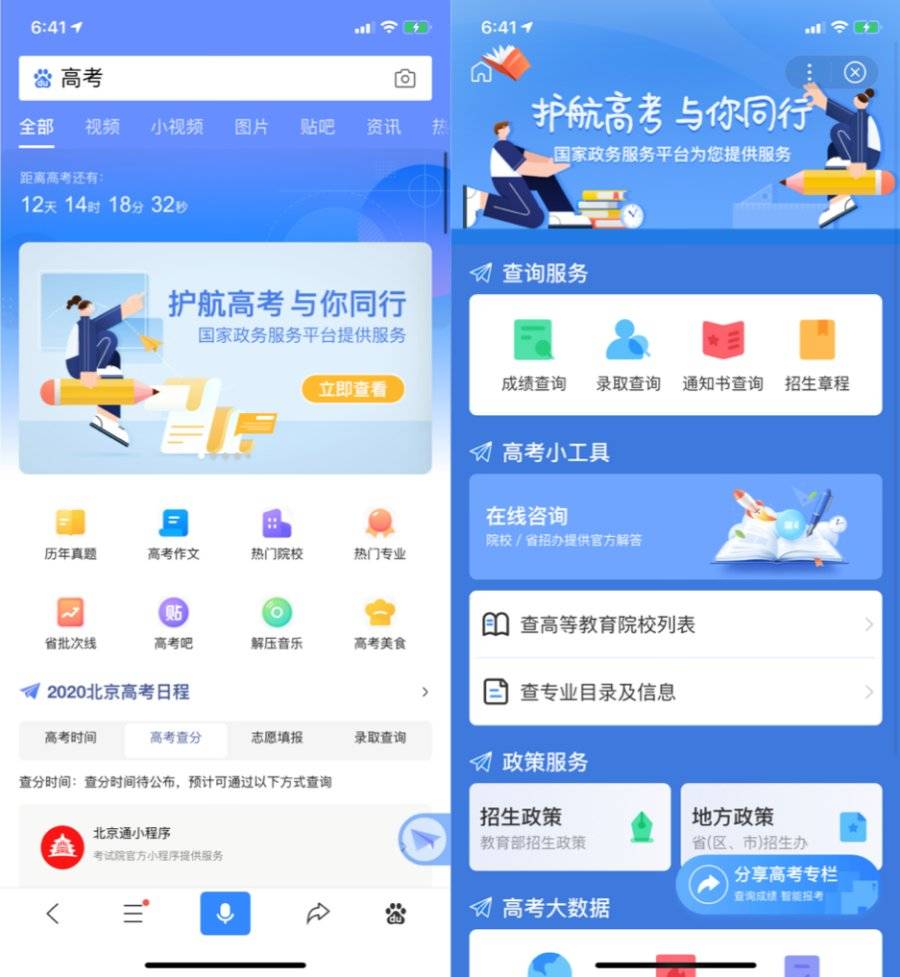This screenshot has height=977, width=900.
Task: Open the 2020北京高考日程 chevron
Action: coord(425,692)
